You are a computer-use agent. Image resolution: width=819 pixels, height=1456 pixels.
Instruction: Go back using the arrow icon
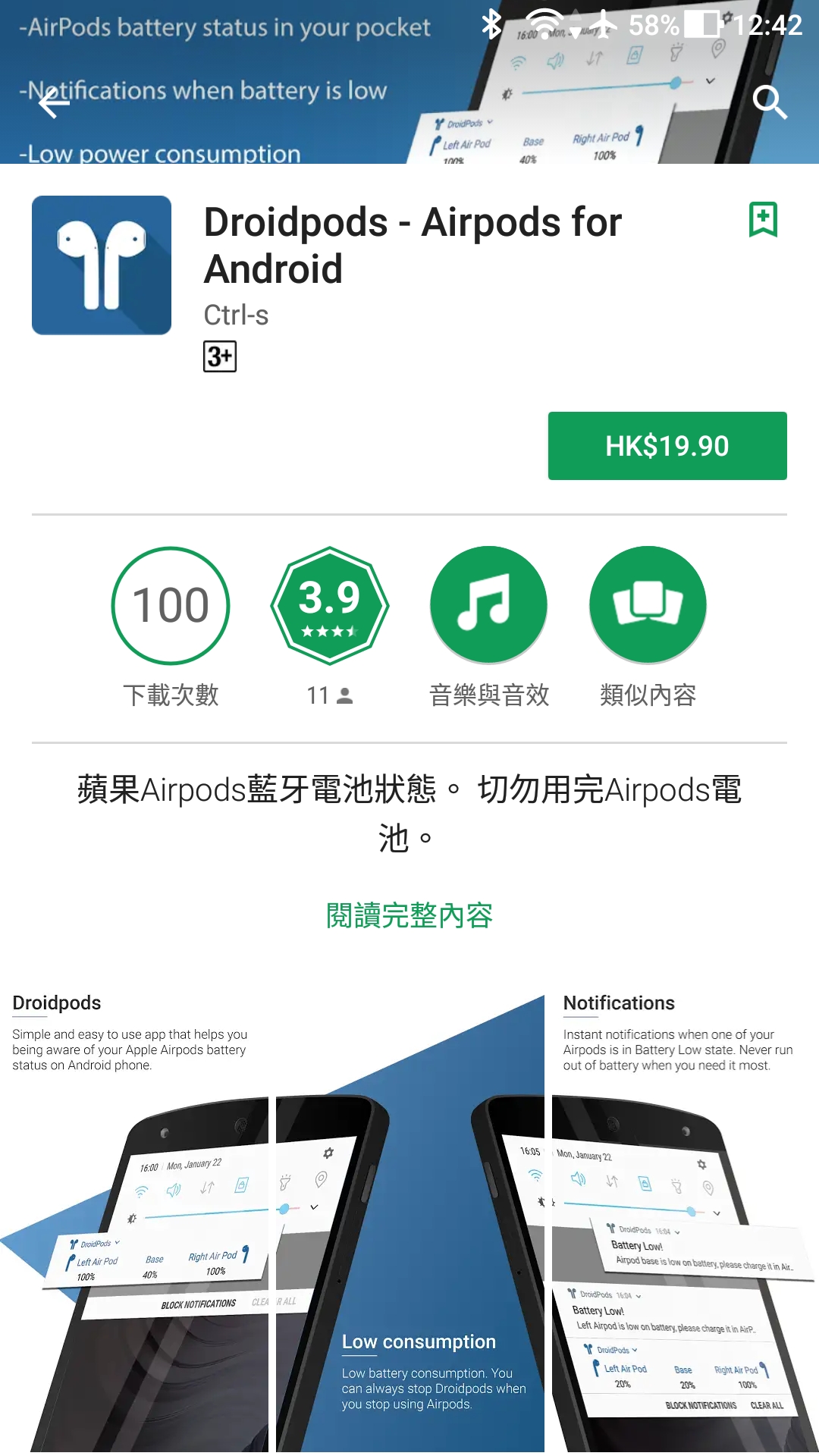(54, 102)
